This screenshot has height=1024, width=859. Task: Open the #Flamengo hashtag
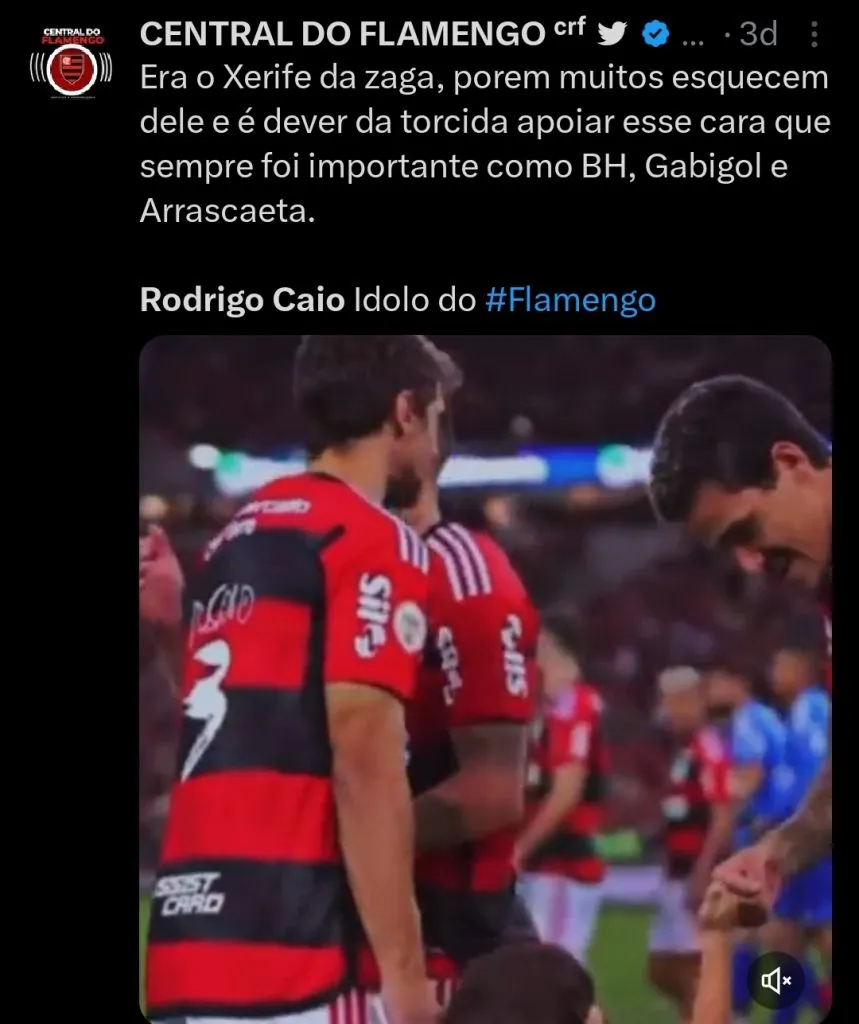(x=570, y=300)
